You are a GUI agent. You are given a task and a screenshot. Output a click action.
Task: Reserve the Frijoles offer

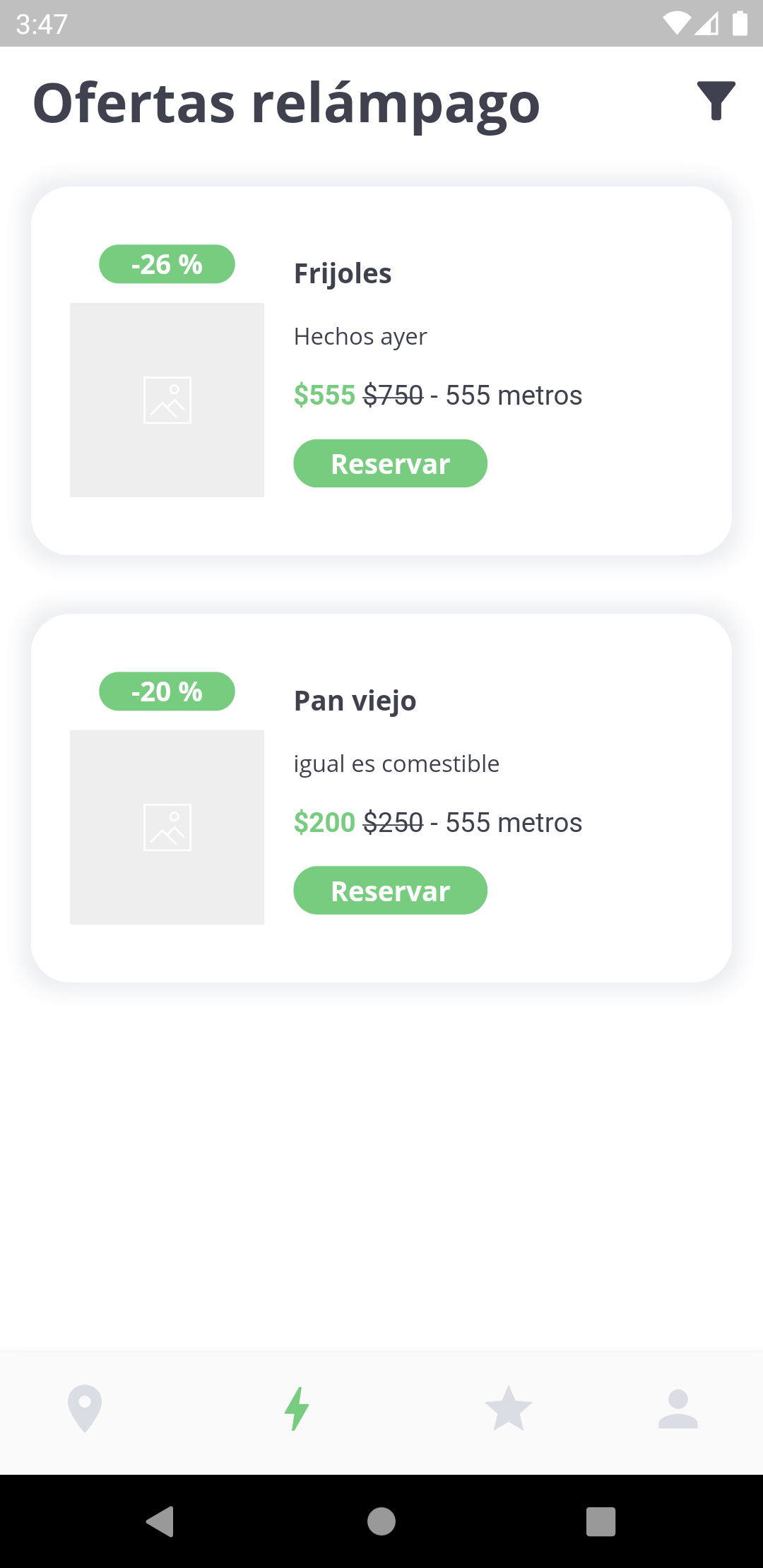tap(390, 464)
